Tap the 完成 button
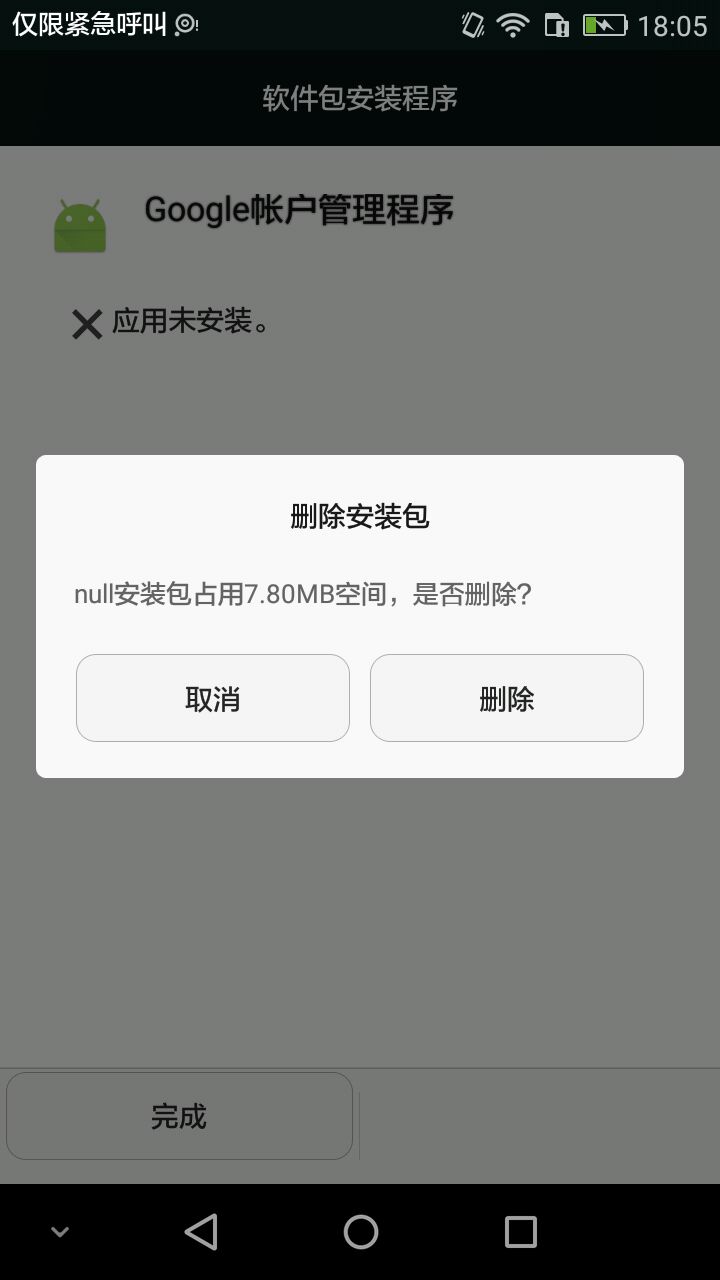 179,1116
